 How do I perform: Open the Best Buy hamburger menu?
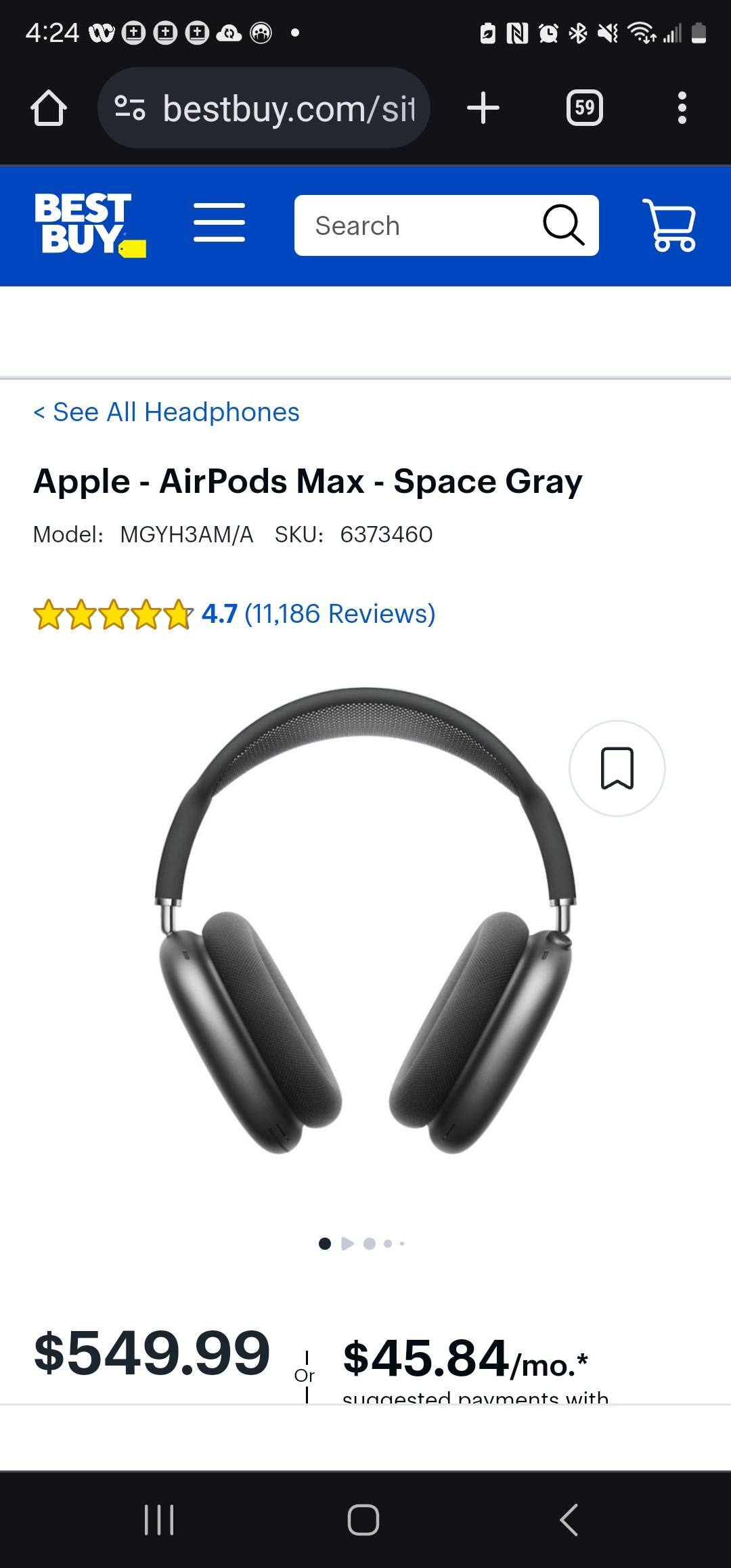219,223
